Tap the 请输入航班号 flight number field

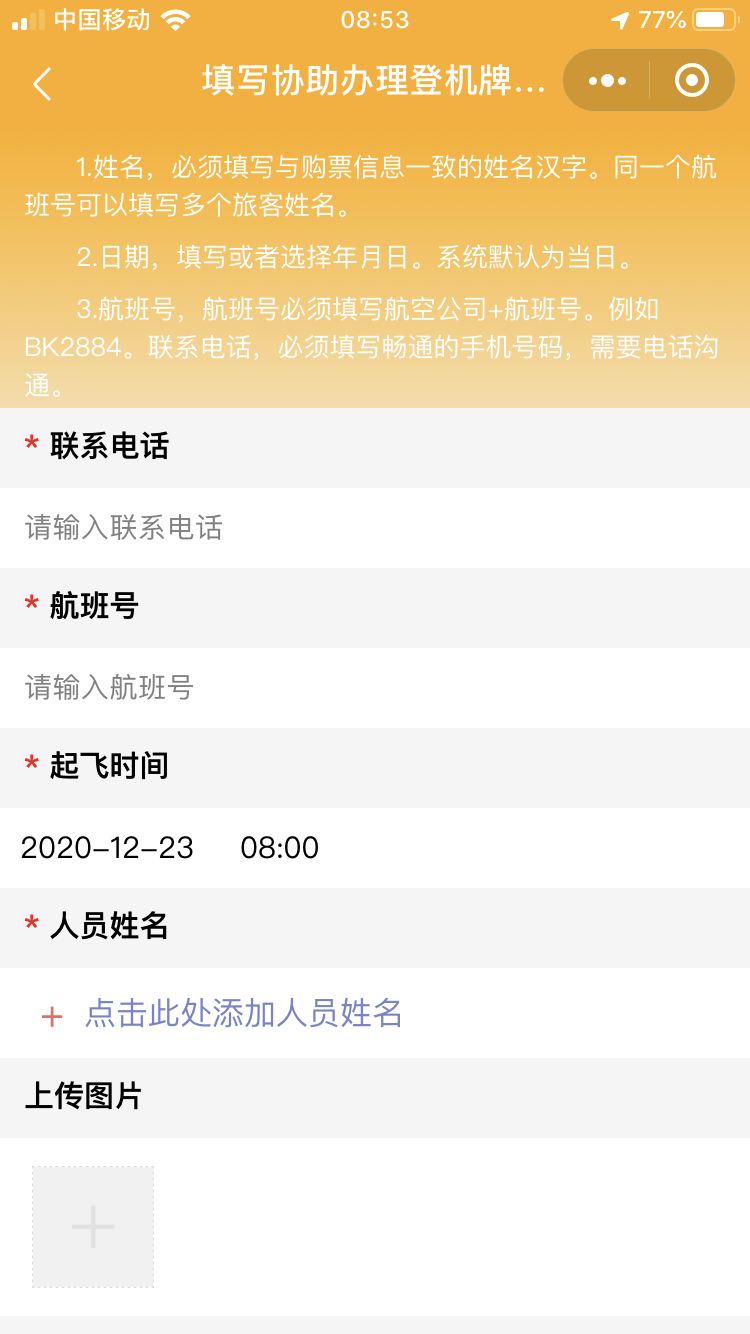[375, 688]
